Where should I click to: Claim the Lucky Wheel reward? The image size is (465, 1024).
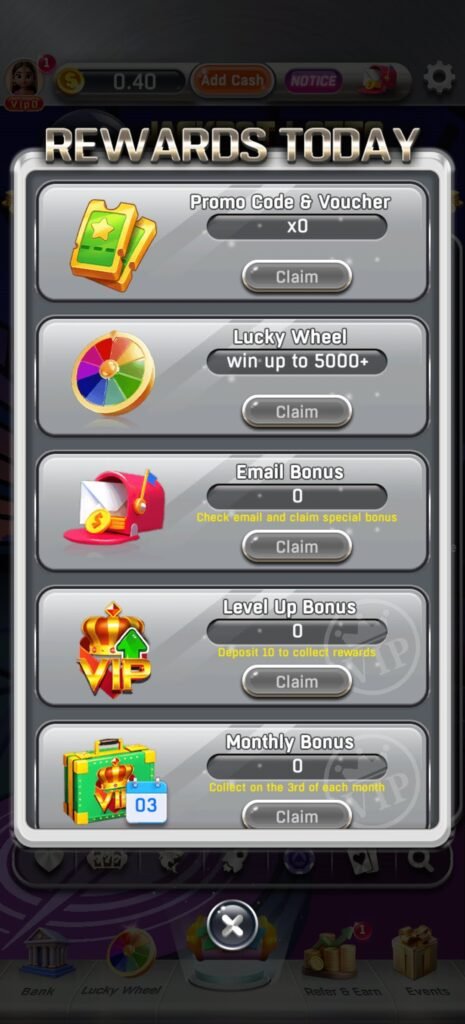click(x=297, y=411)
